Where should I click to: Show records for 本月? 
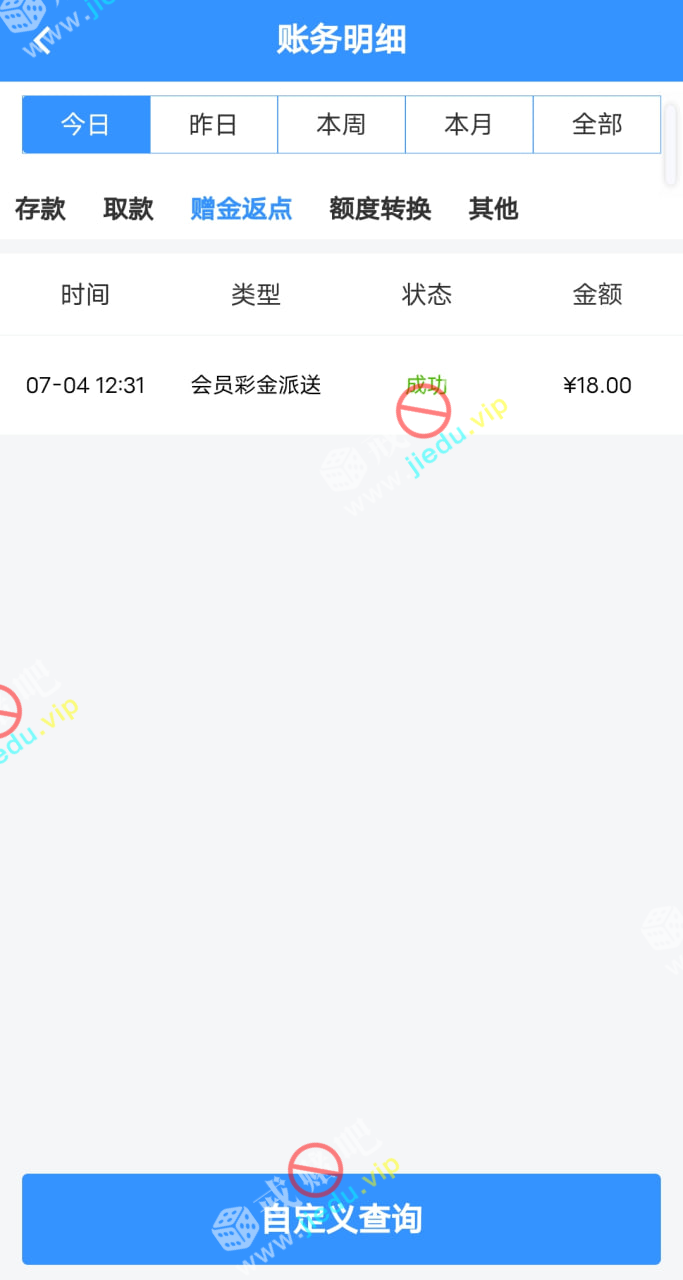click(x=469, y=125)
